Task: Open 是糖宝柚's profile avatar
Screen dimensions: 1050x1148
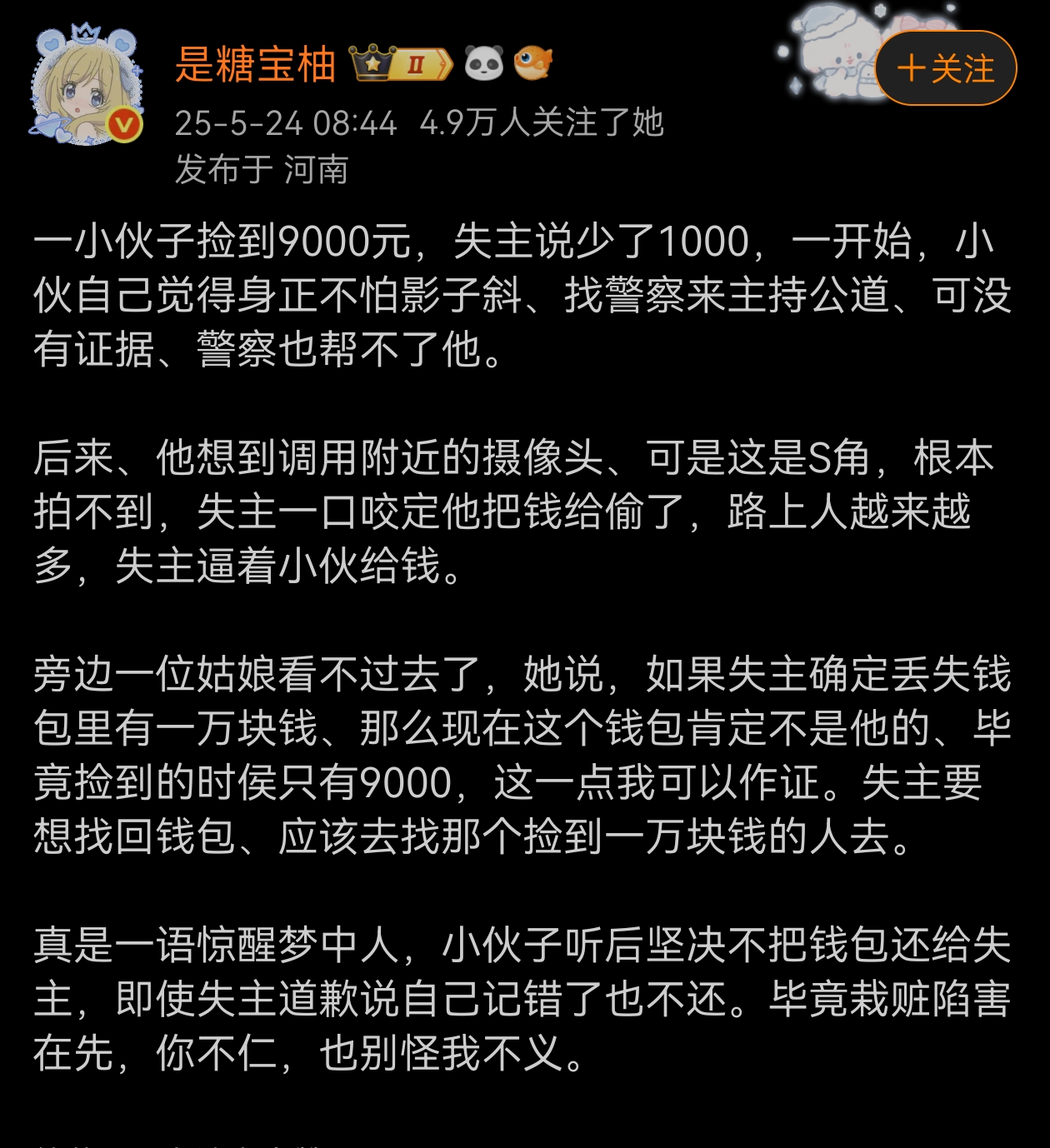Action: (x=86, y=86)
